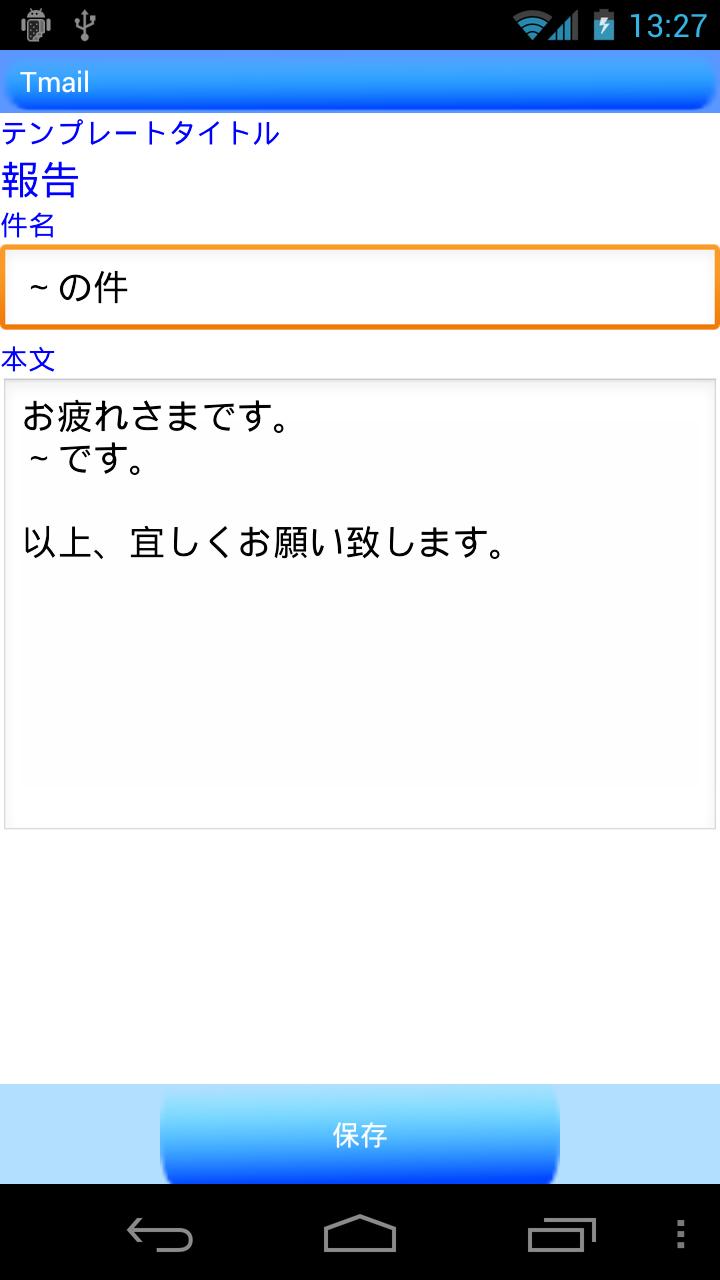
Task: Tap the 本文 field label
Action: point(28,361)
